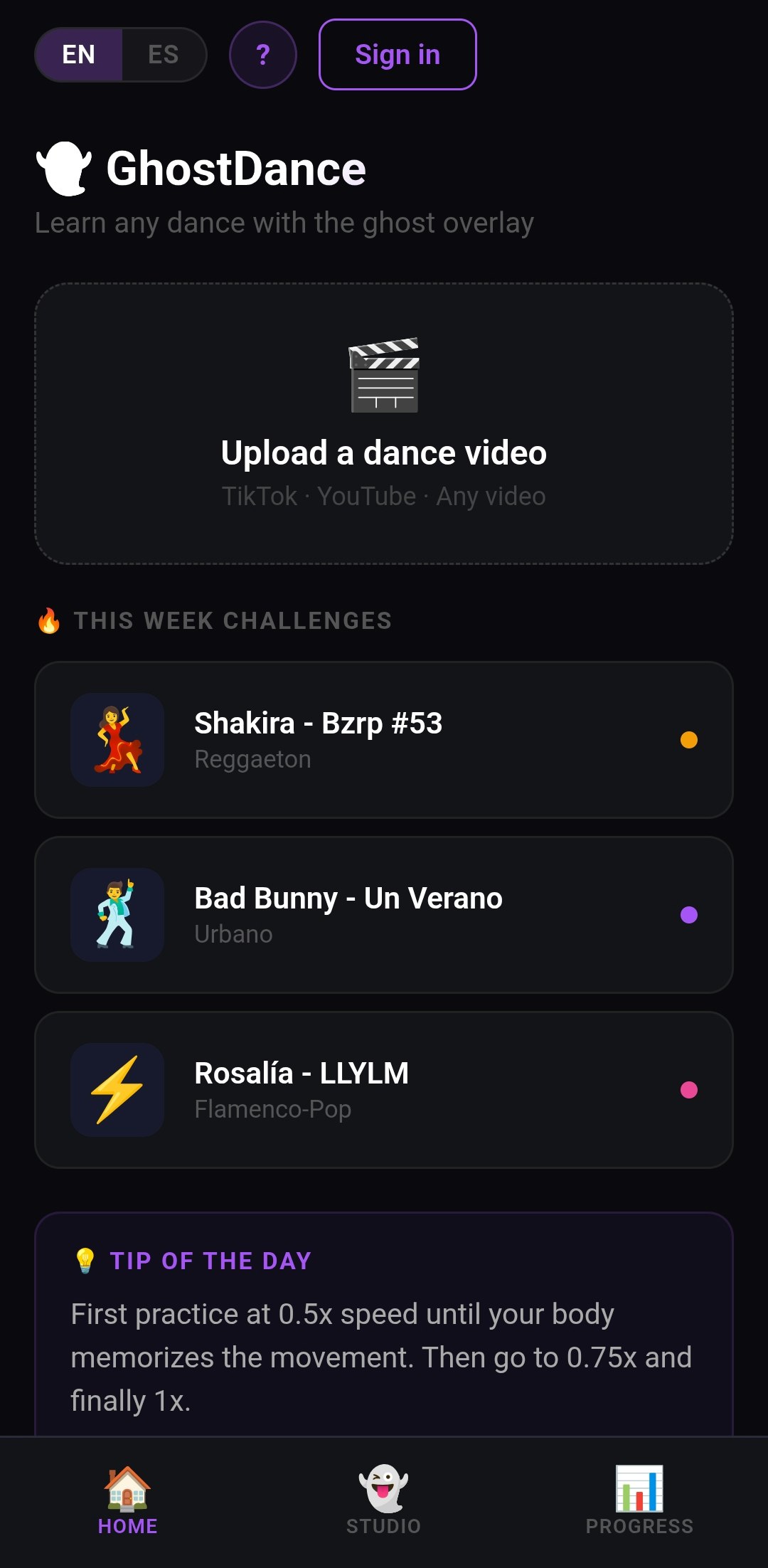
Task: Select the flamenco dancer icon for Shakira challenge
Action: tap(117, 740)
